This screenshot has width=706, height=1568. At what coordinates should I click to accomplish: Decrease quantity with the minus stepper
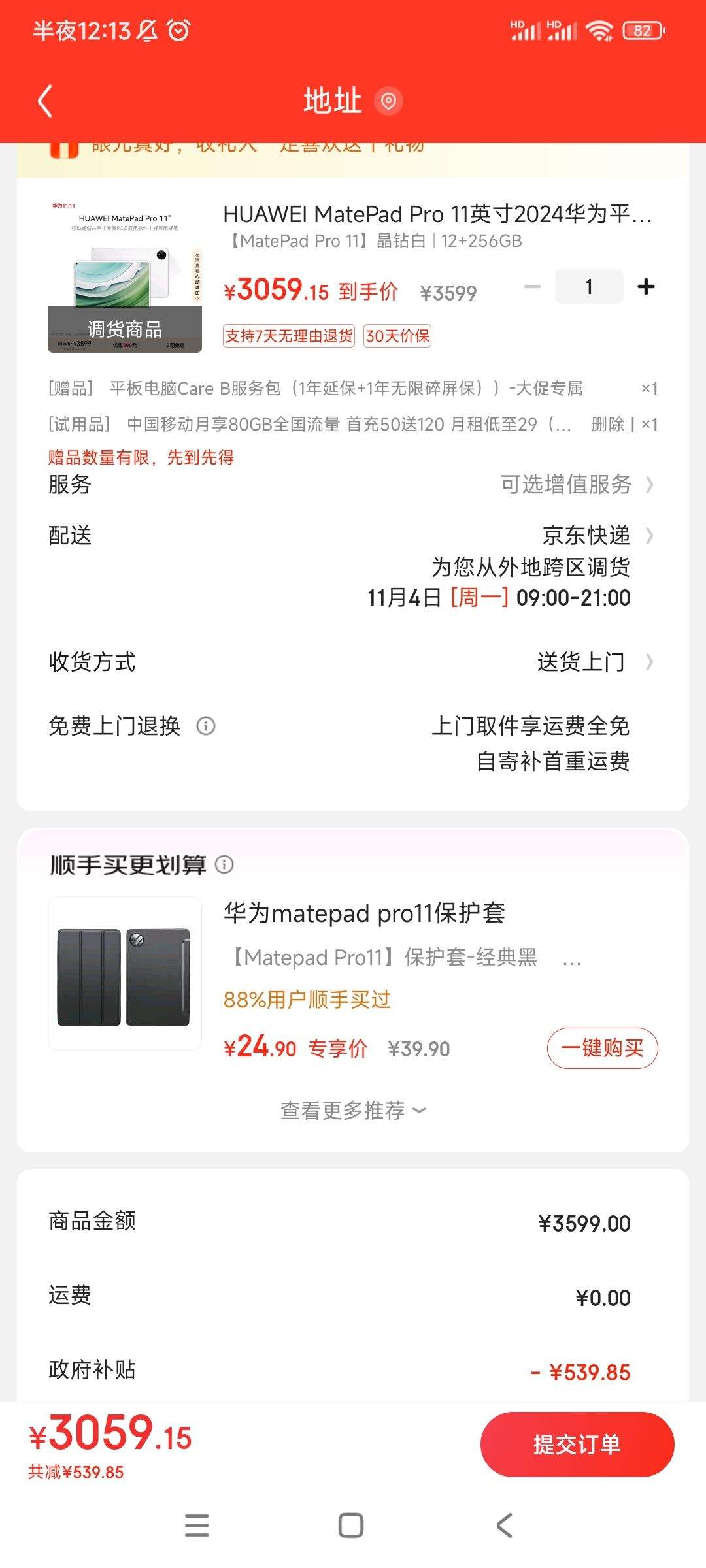[x=531, y=286]
